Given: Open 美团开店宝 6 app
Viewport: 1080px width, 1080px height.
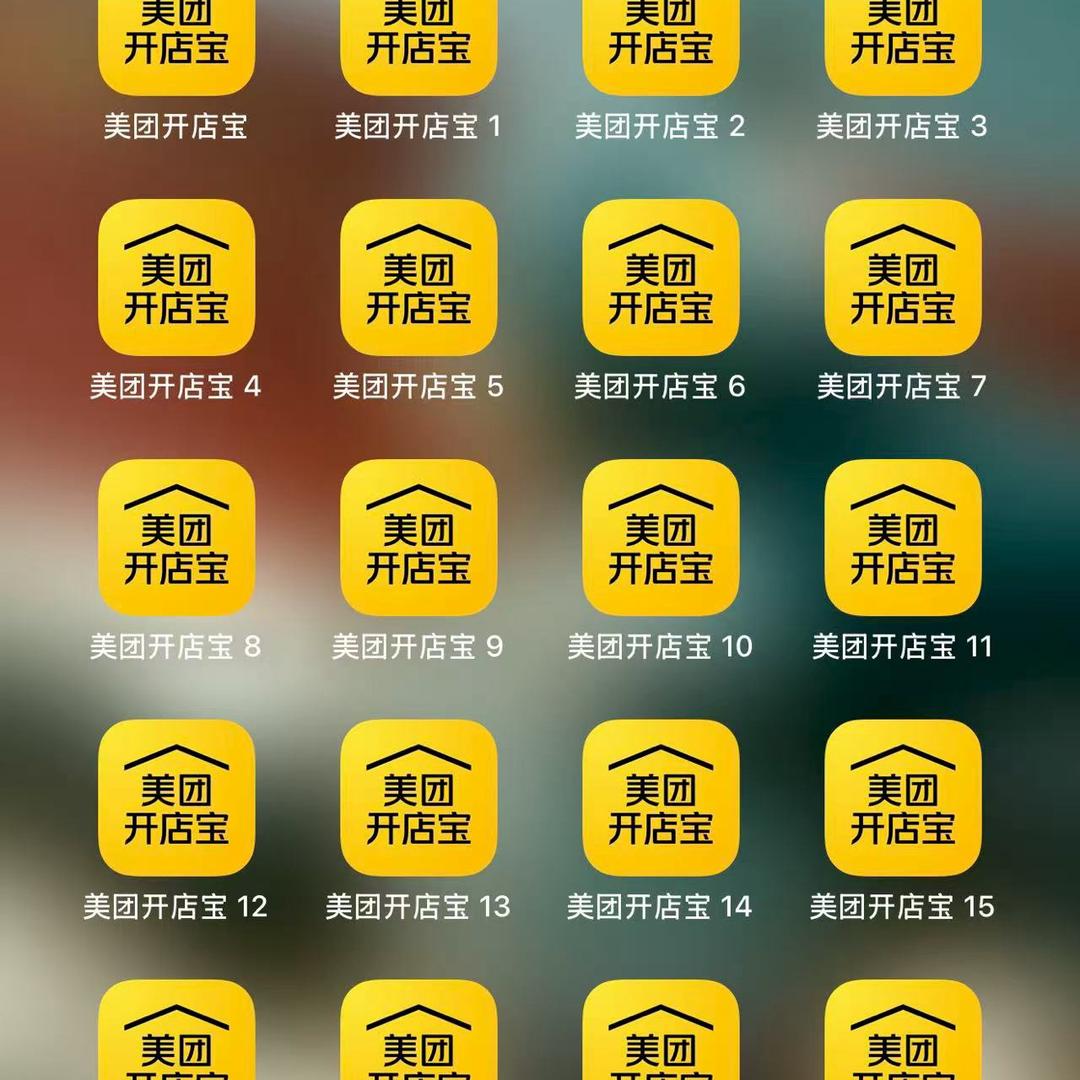Looking at the screenshot, I should pyautogui.click(x=660, y=278).
